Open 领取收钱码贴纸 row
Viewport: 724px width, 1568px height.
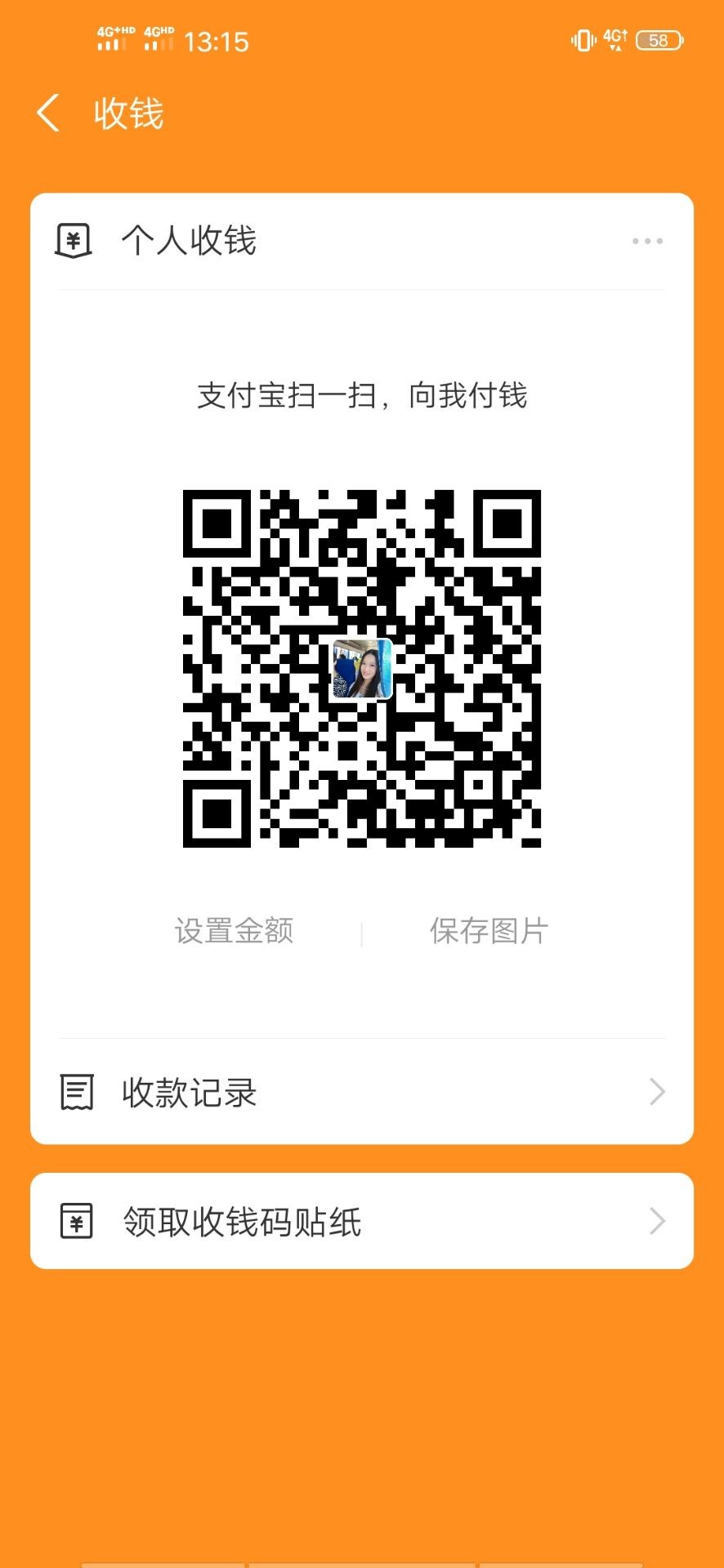point(362,1221)
